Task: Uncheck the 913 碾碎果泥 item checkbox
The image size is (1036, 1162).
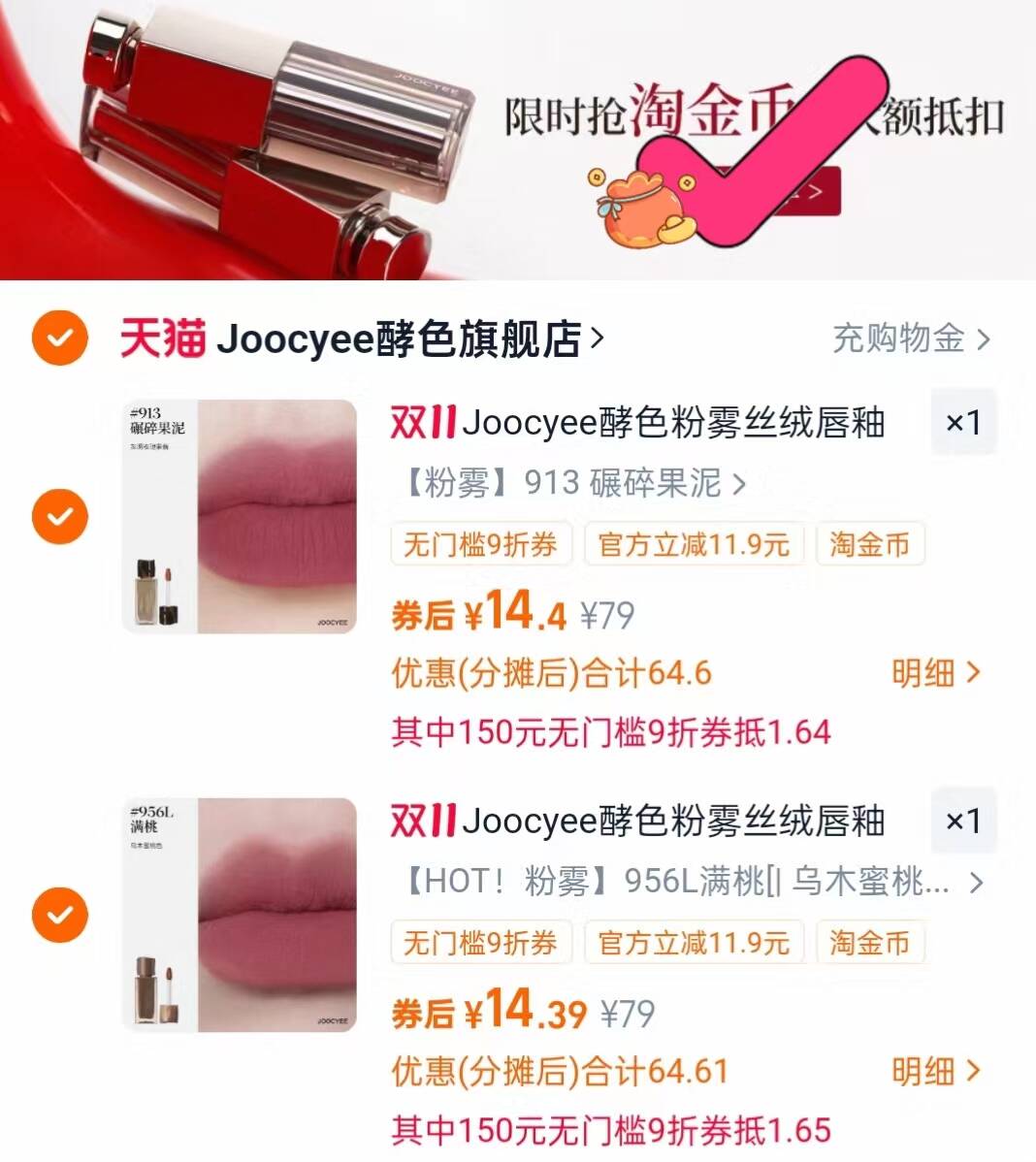Action: (59, 516)
